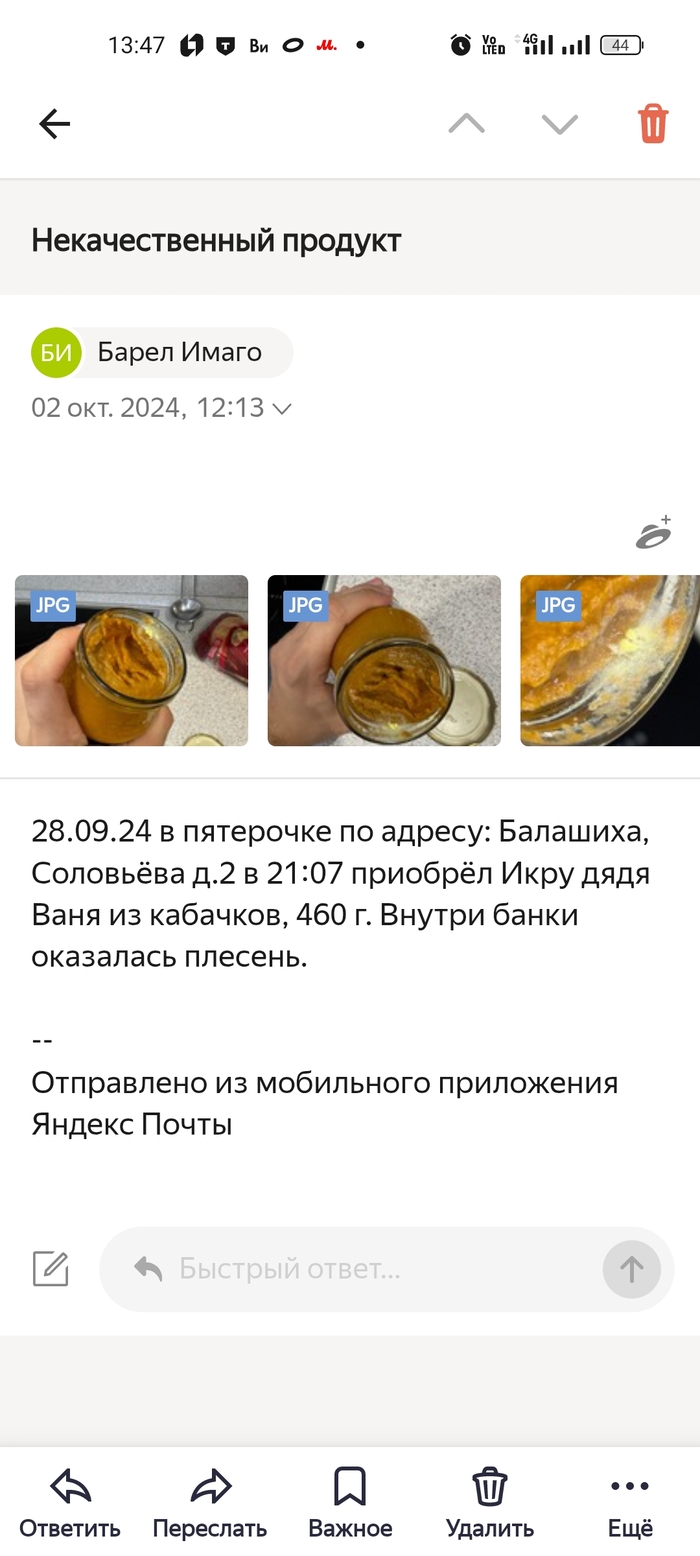This screenshot has width=700, height=1556.
Task: Expand message details next to the date
Action: point(282,408)
